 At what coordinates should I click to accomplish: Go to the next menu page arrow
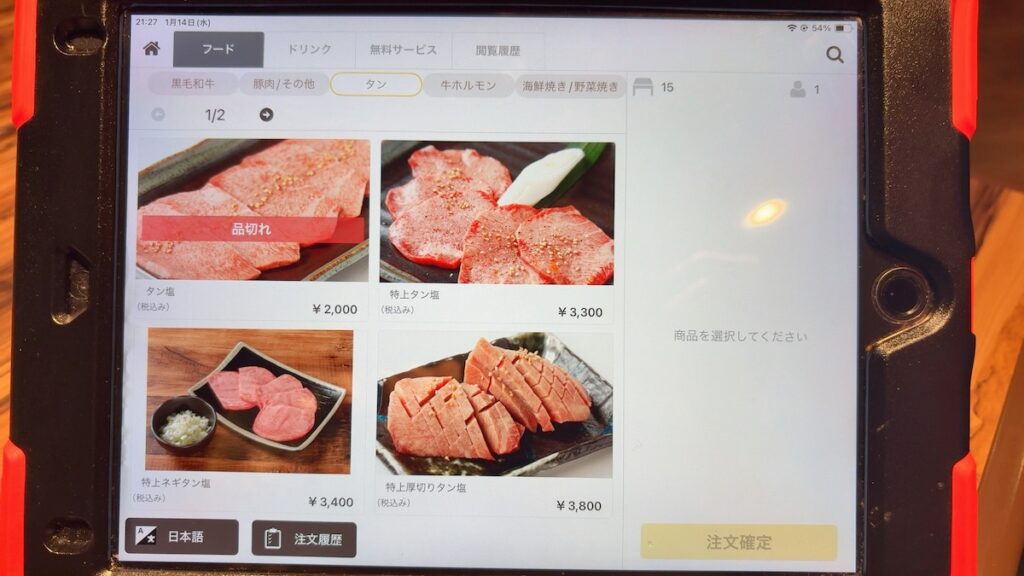pos(266,115)
